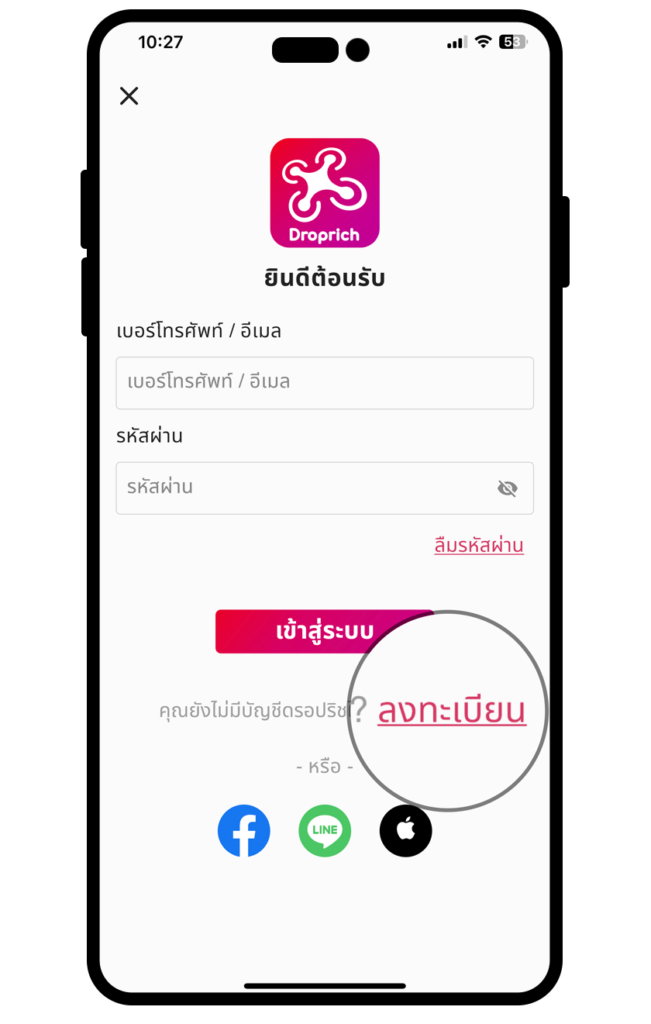Open the ลืมรหัสผ่าน forgot password link

coord(479,546)
